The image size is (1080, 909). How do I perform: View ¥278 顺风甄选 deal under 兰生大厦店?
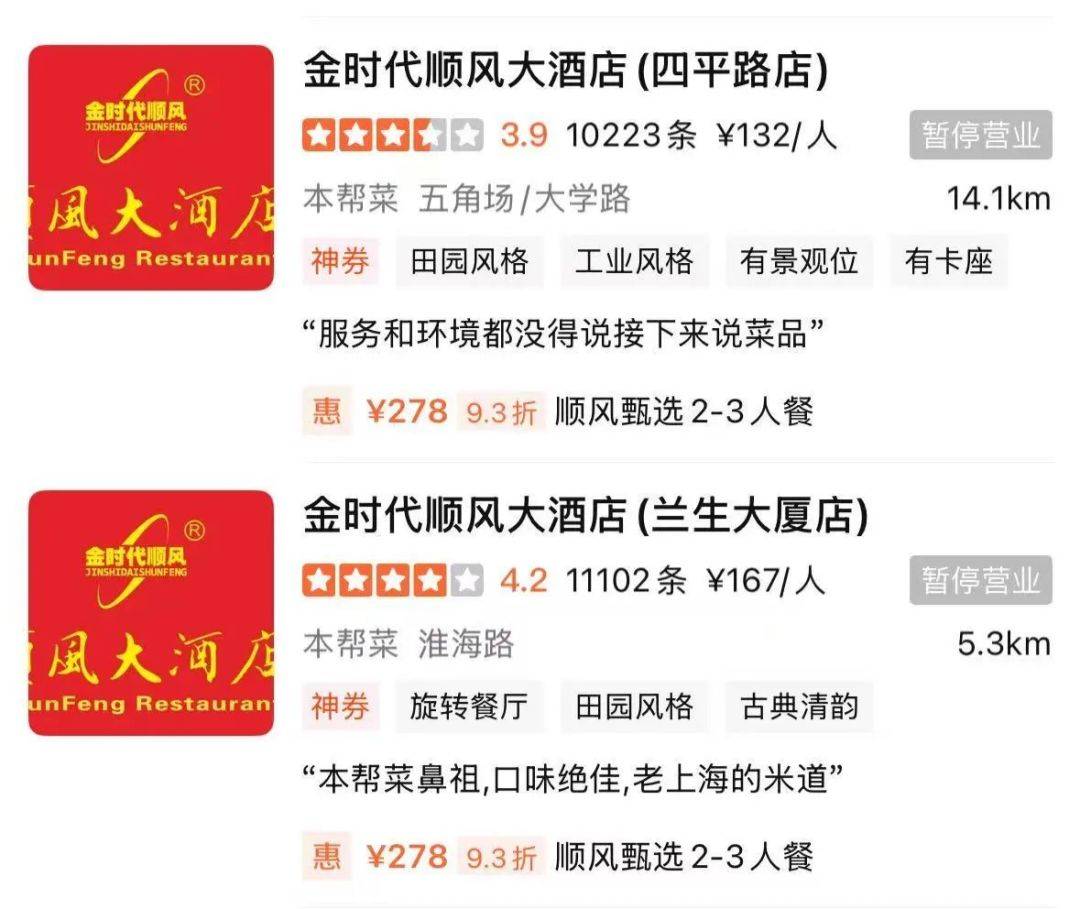(x=560, y=856)
